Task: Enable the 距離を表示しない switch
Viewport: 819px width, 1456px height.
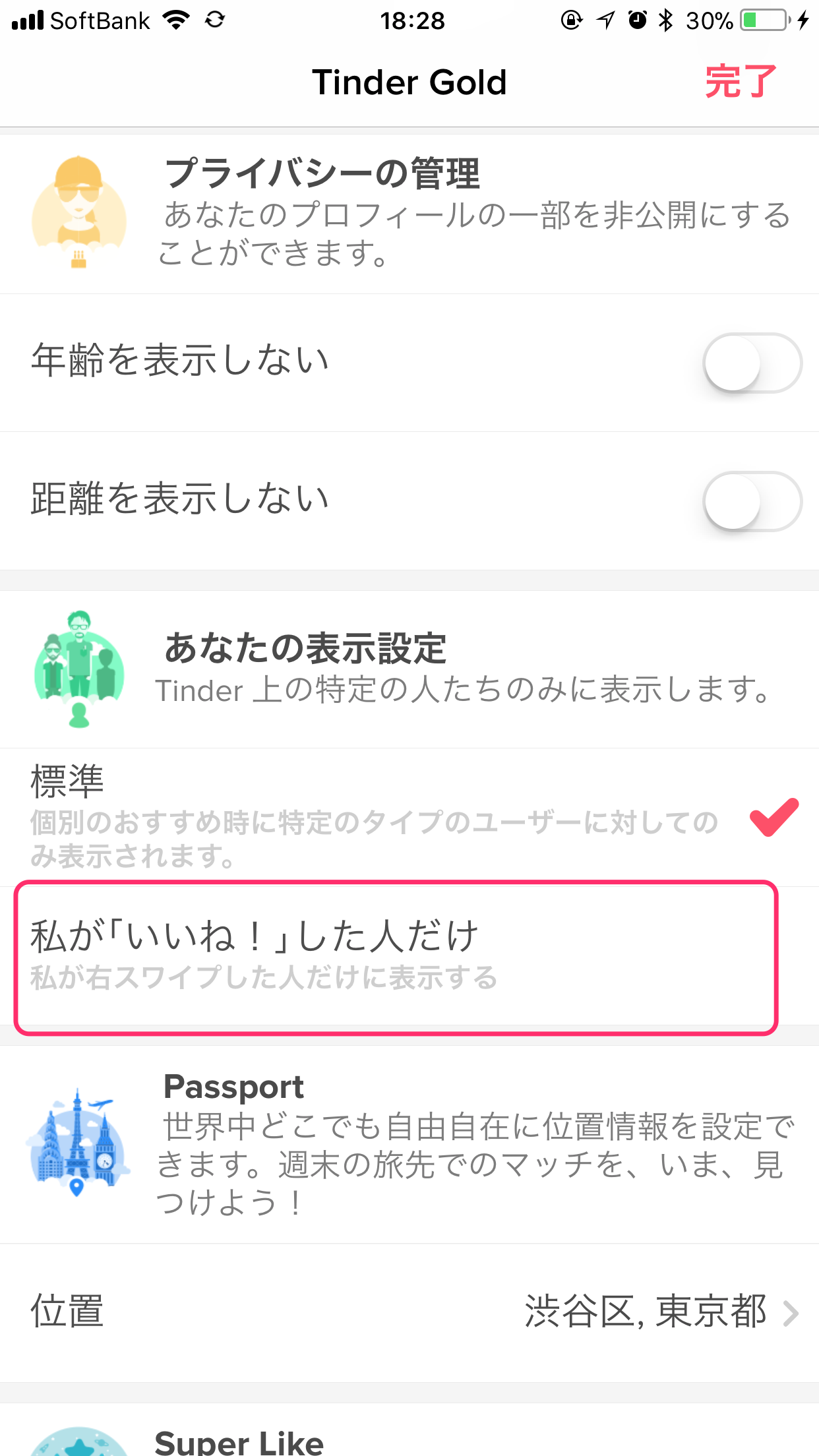Action: click(752, 502)
